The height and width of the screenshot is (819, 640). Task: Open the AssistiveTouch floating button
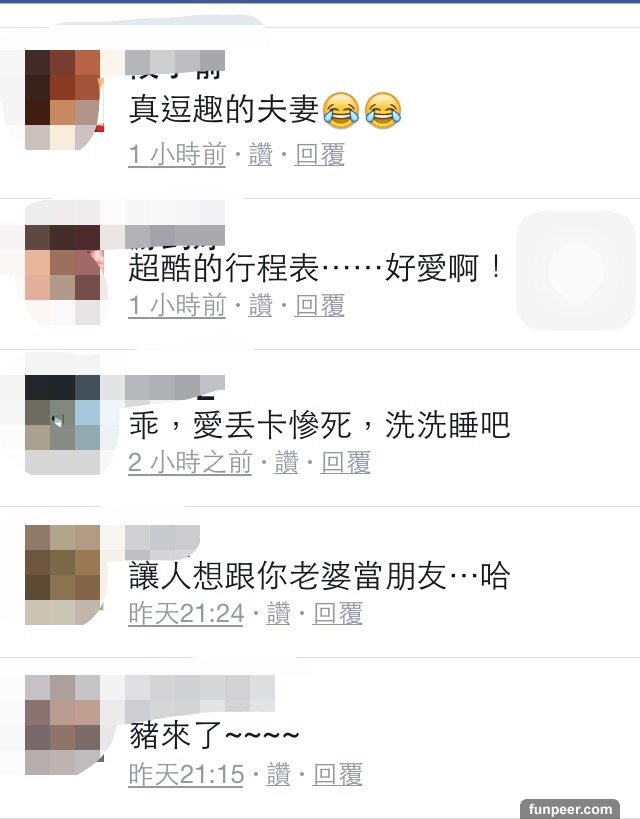[576, 271]
